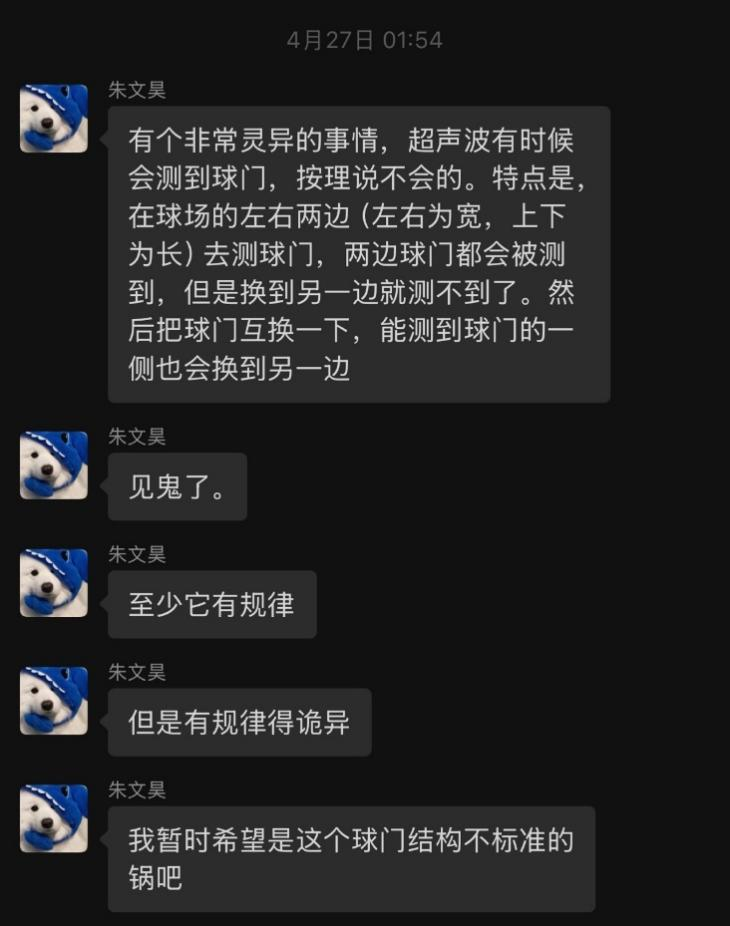Screen dimensions: 730x926
Task: Open avatar beside the "我暂时希望" message
Action: [54, 818]
